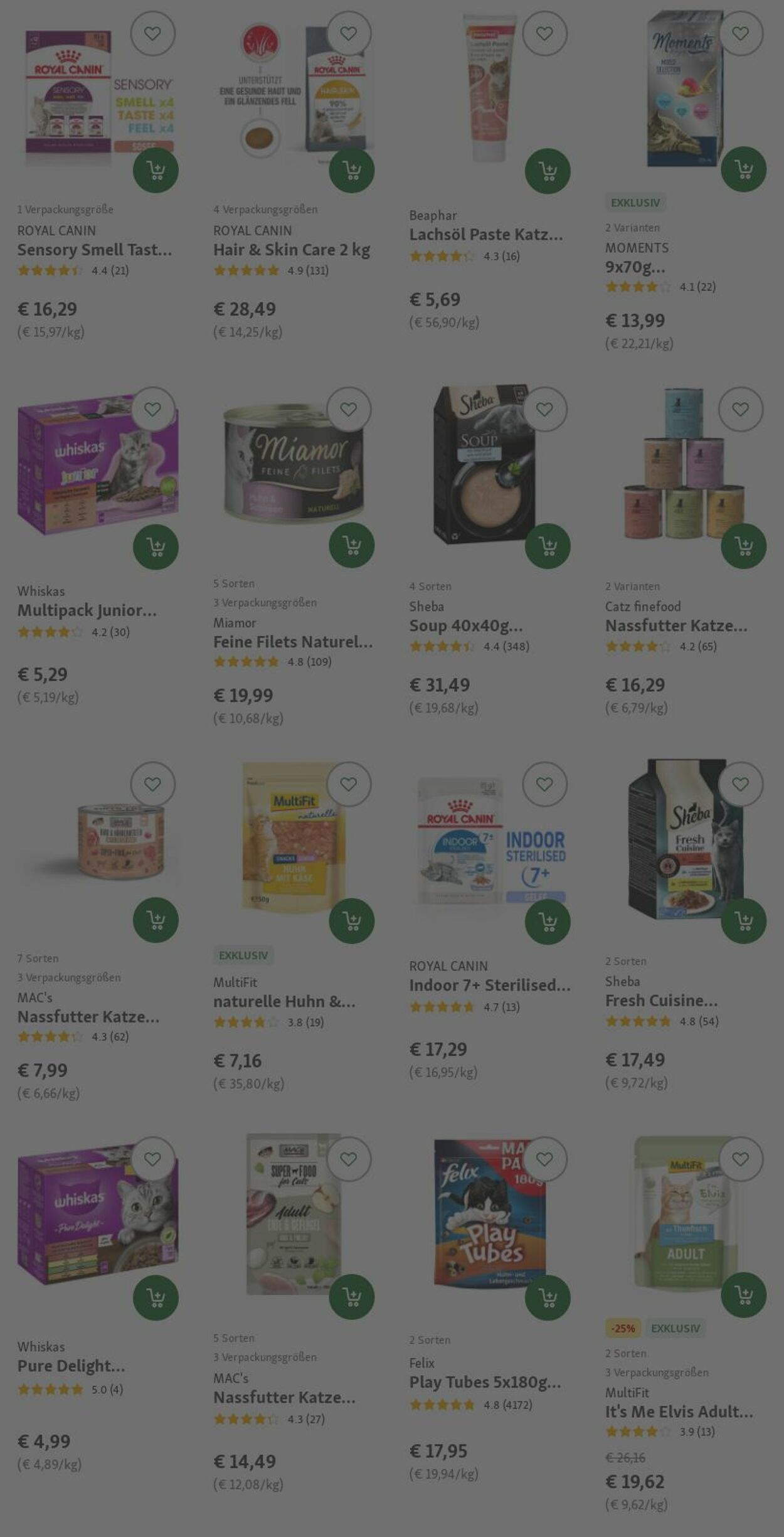Favorite the Whiskas Multipack Junior item

click(152, 409)
